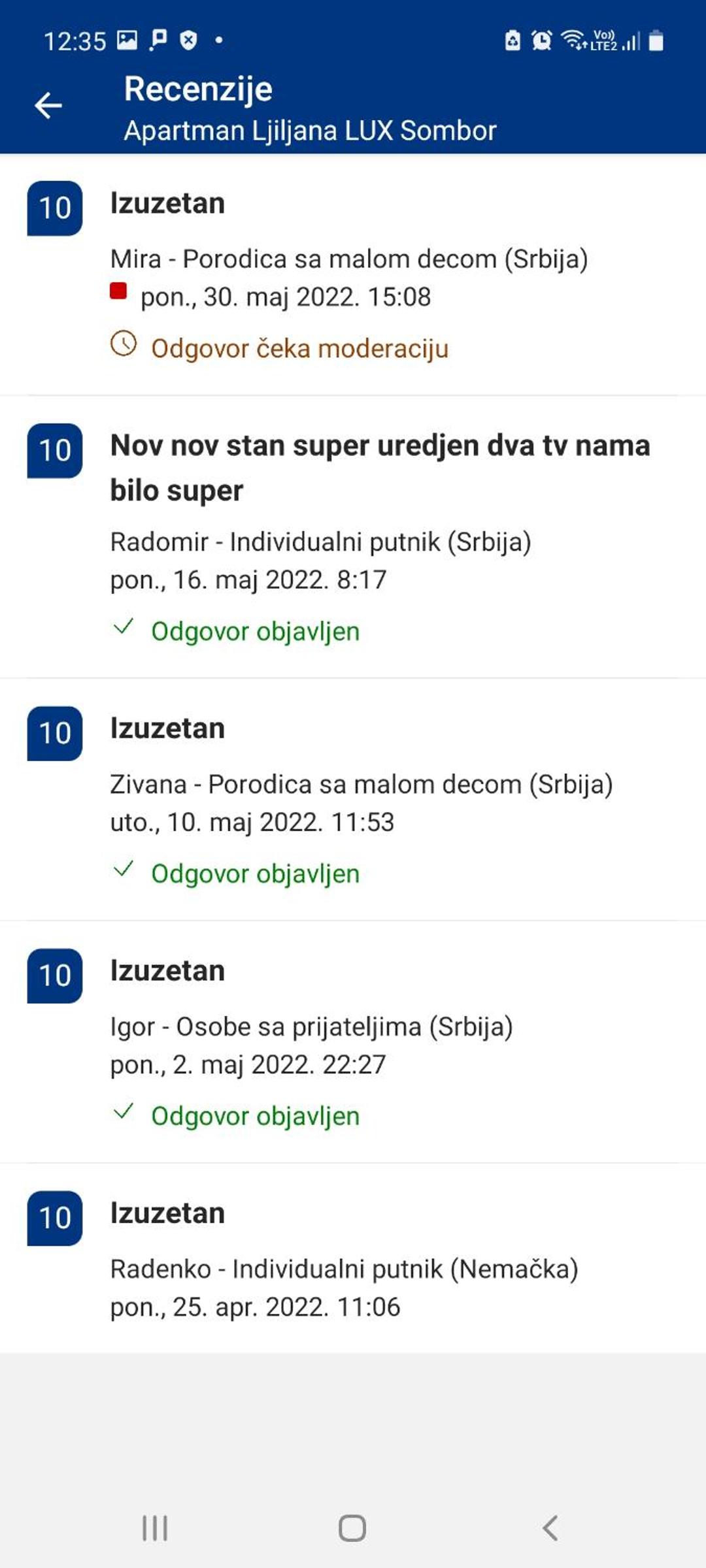Viewport: 706px width, 1568px height.
Task: Open Mira's review from 30. maj 2022
Action: (353, 274)
